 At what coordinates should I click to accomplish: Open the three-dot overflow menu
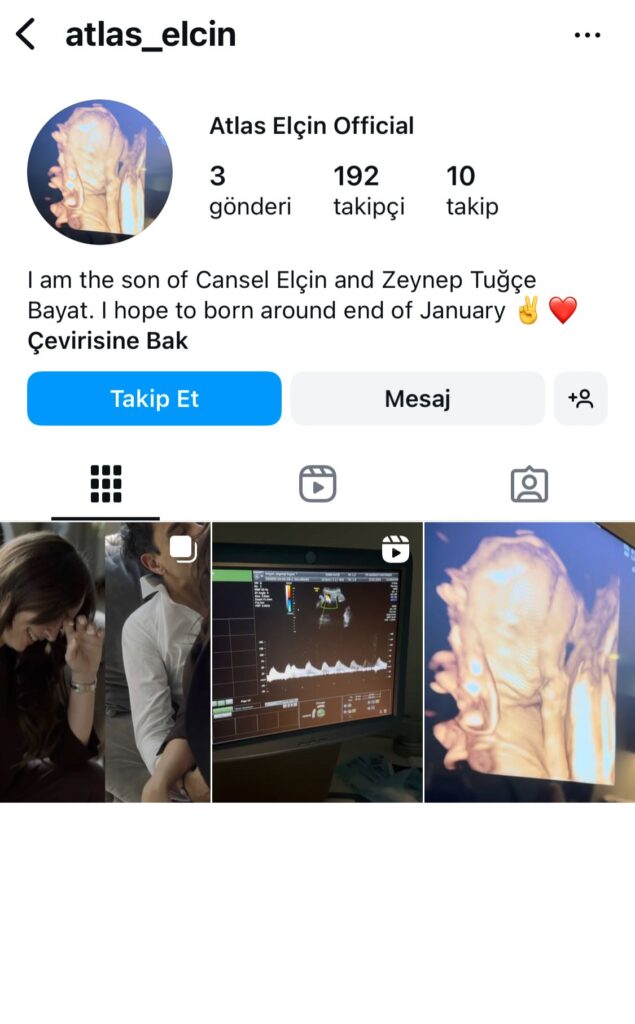coord(587,35)
